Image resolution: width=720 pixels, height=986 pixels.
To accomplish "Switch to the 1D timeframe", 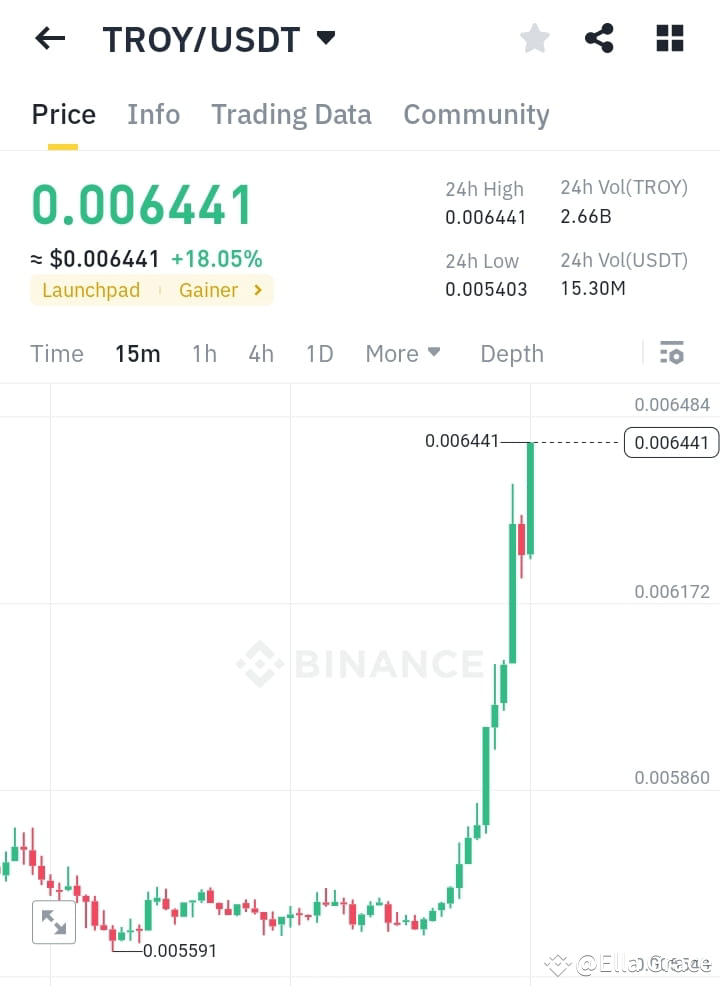I will tap(319, 353).
